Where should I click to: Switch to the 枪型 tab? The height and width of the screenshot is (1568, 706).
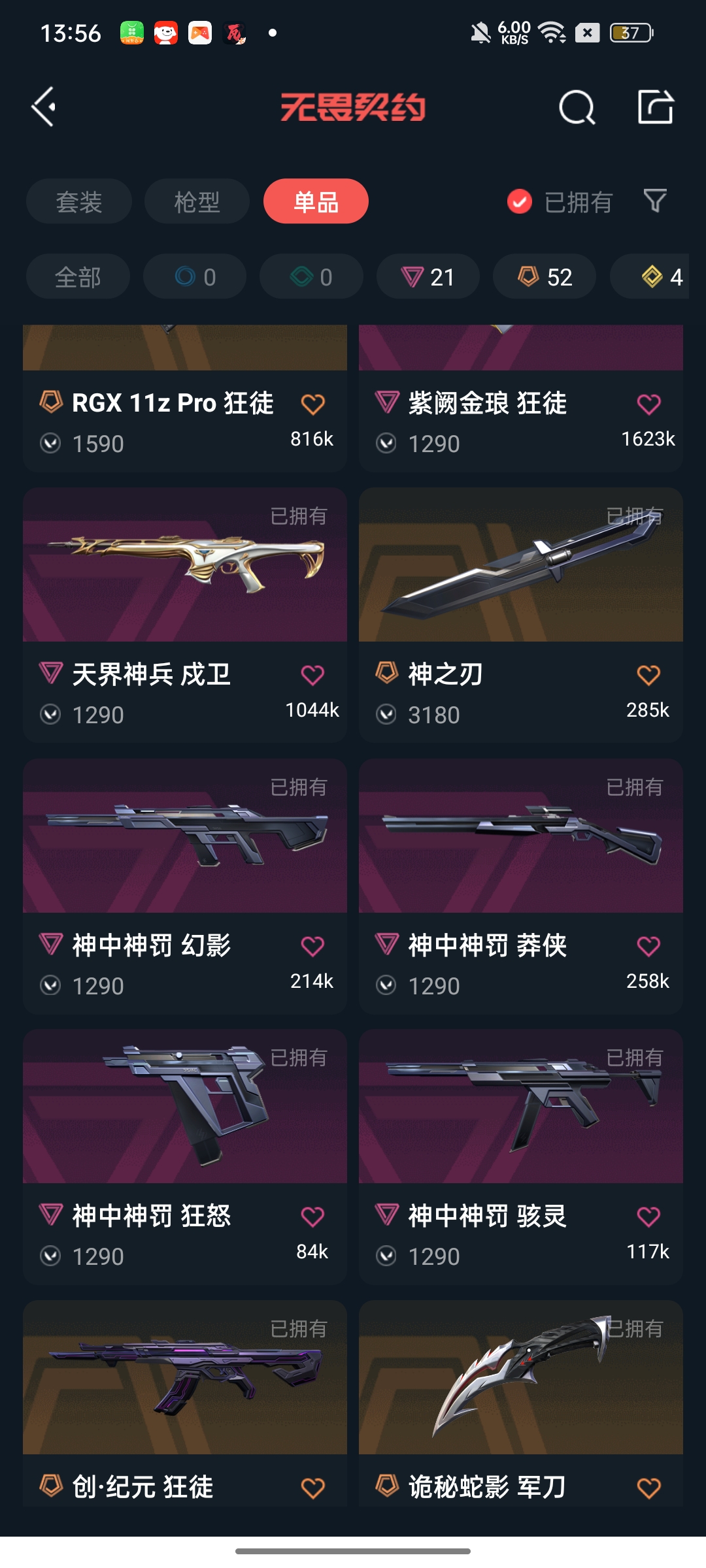197,201
